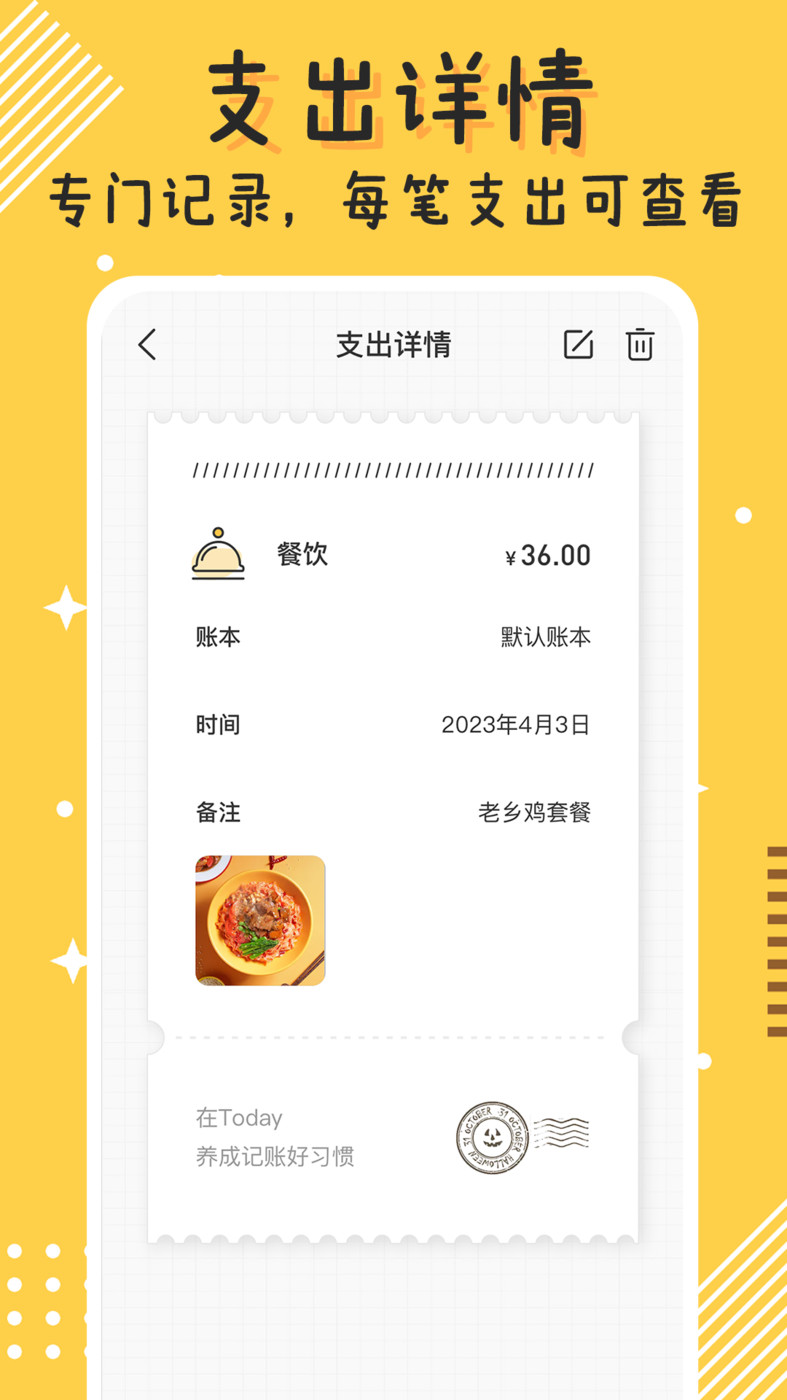
Task: Tap the ¥36.00 amount to edit it
Action: click(x=548, y=555)
